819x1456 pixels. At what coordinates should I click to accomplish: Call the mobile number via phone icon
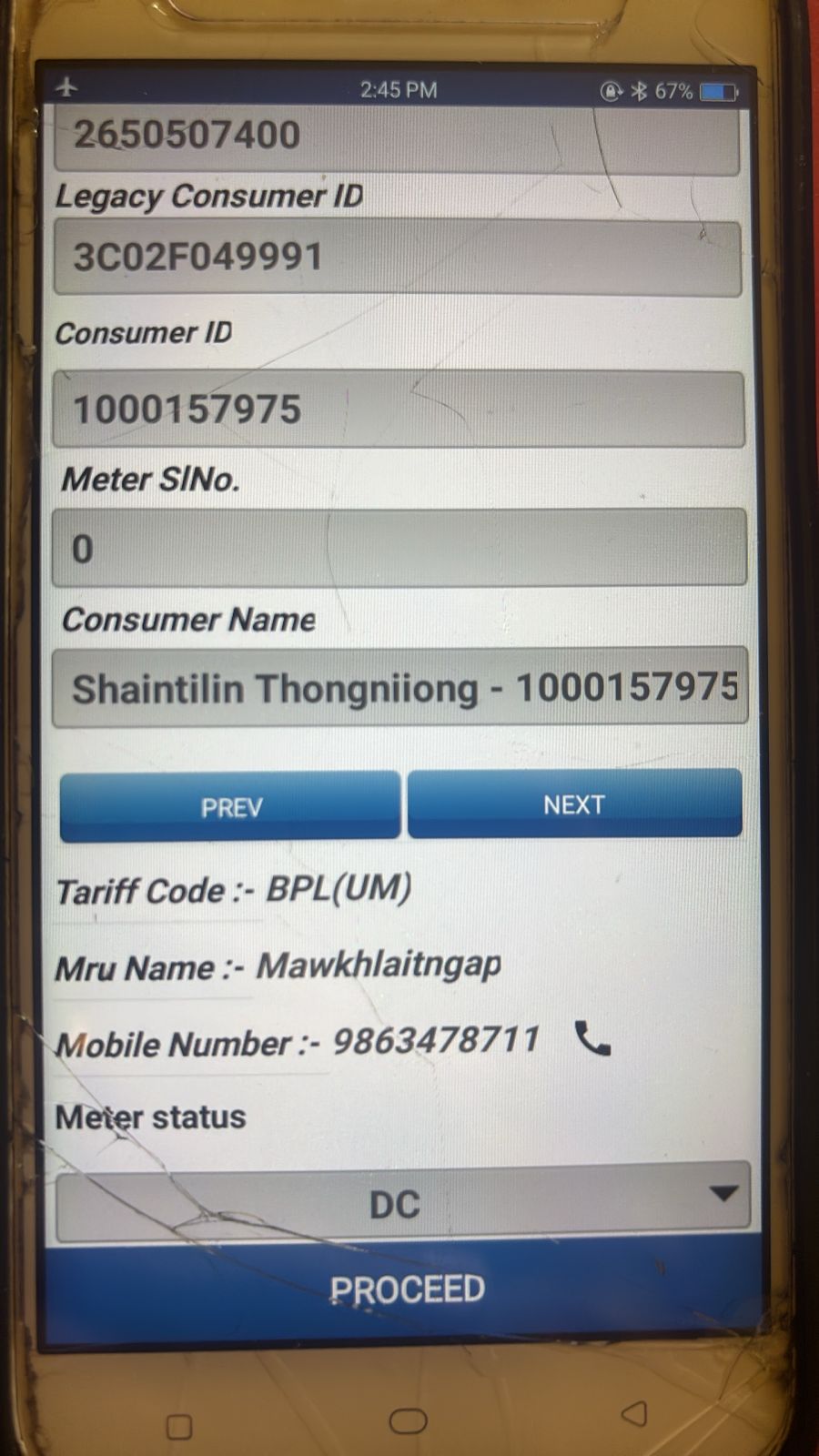coord(592,1038)
